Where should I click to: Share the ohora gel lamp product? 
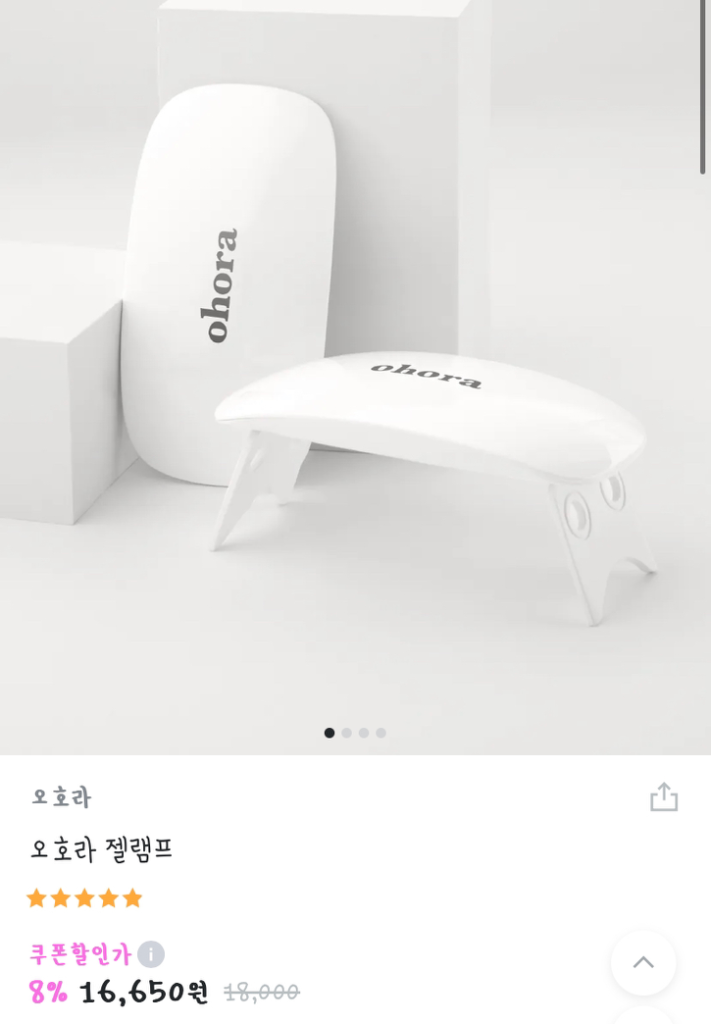point(664,797)
